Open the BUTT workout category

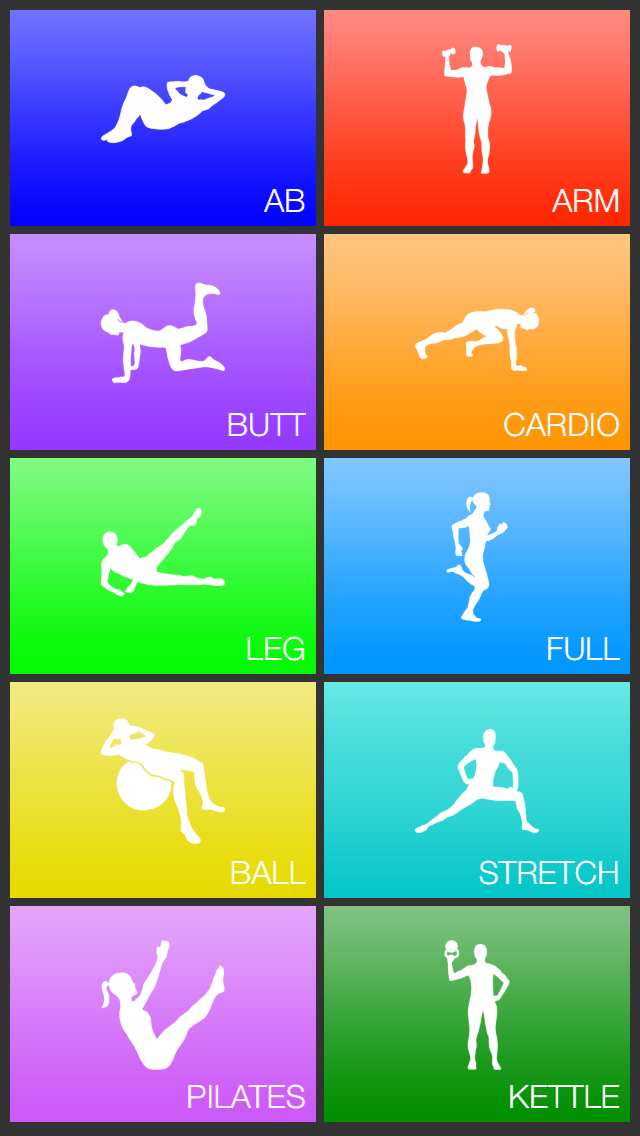(x=163, y=342)
